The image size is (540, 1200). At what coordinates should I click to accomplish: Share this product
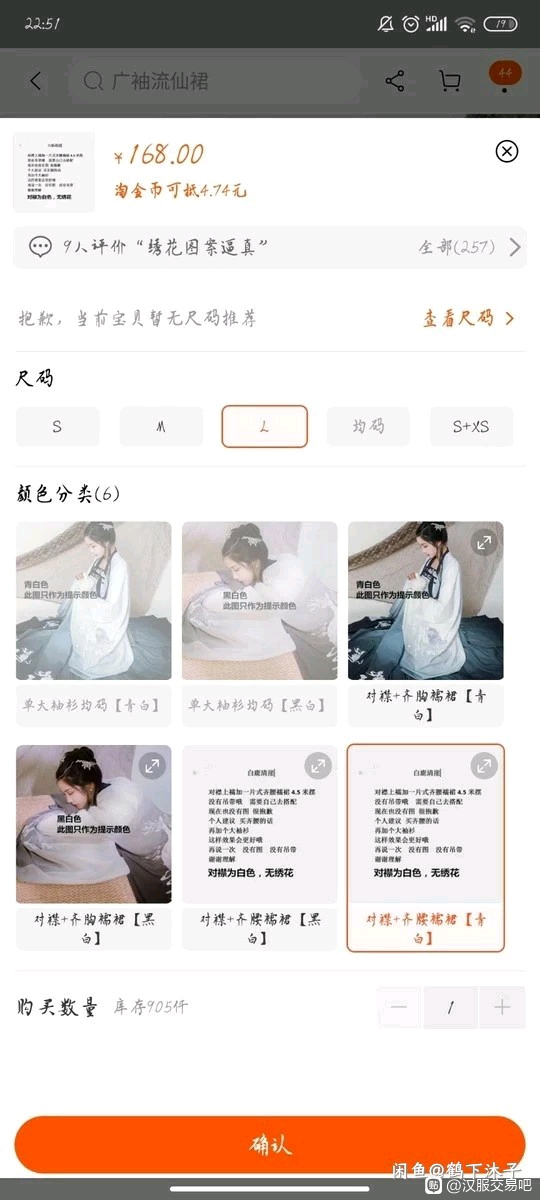click(395, 81)
